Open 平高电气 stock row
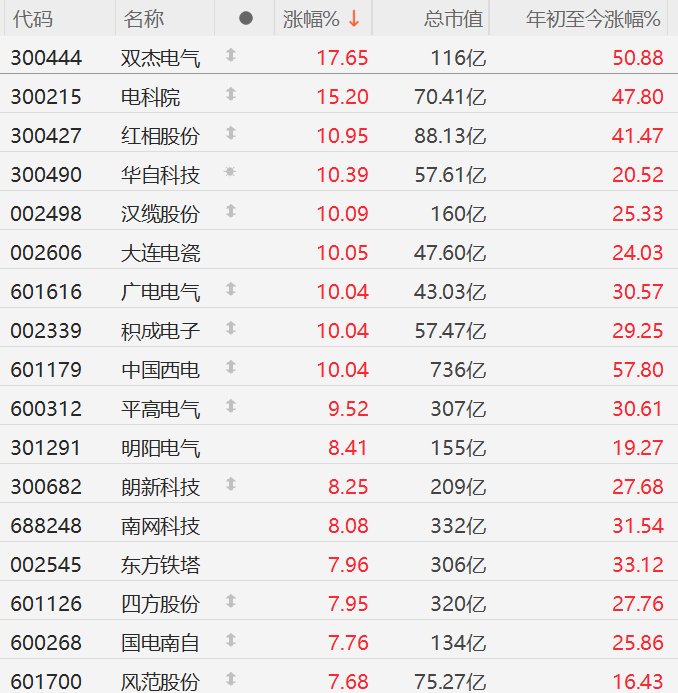The height and width of the screenshot is (693, 678). pyautogui.click(x=160, y=409)
